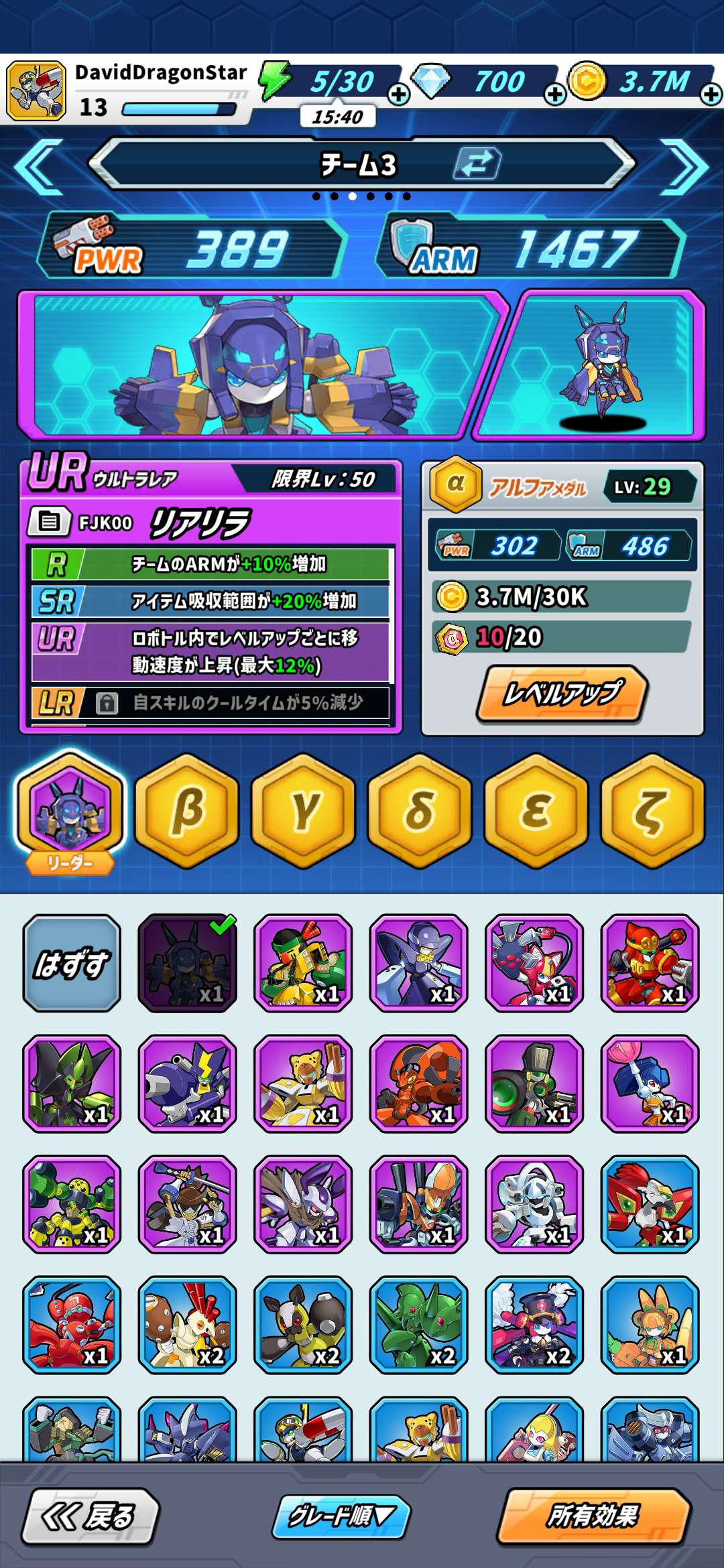Open the FJK00 details note icon
The height and width of the screenshot is (1568, 724).
click(x=49, y=521)
